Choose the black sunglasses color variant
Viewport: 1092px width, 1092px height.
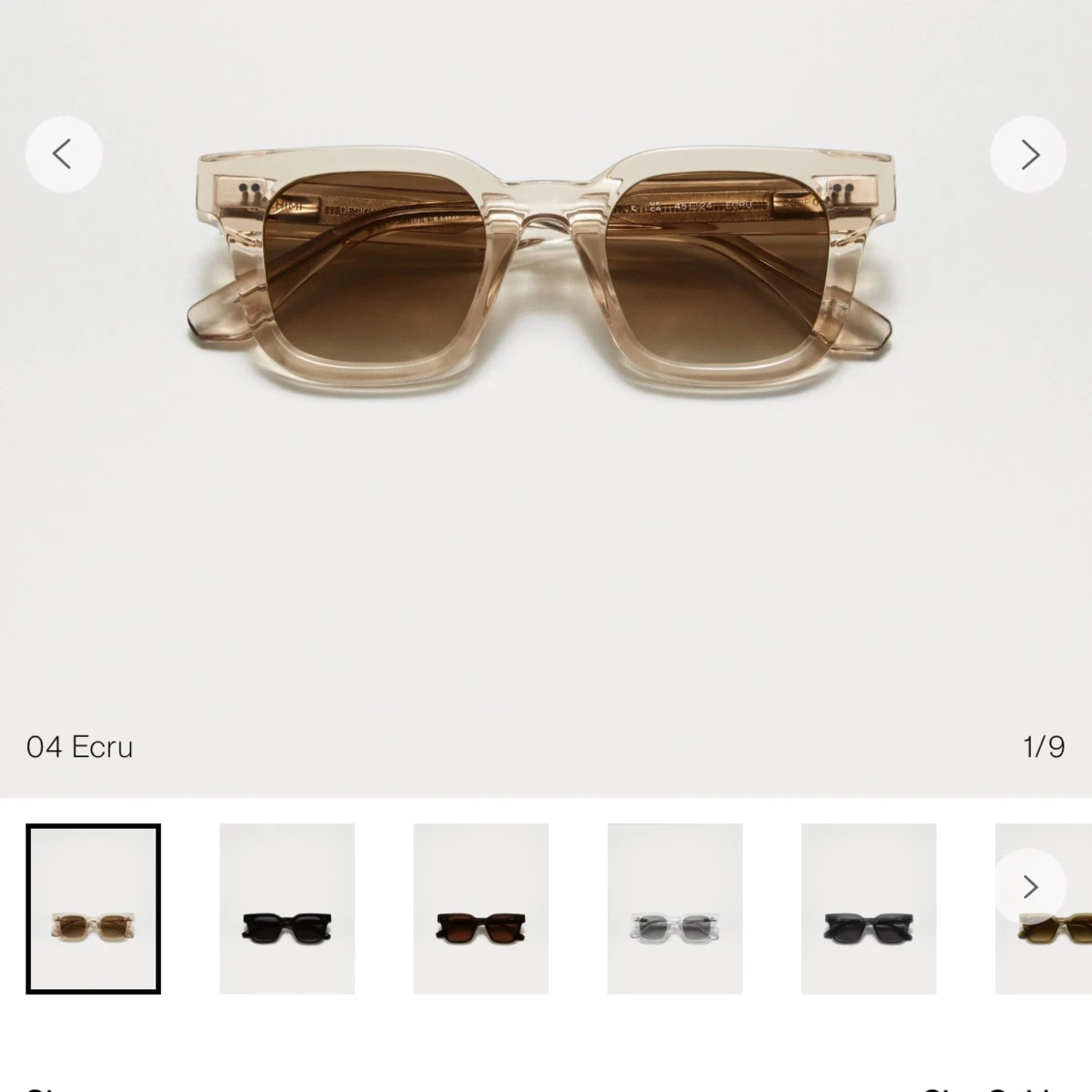click(x=287, y=909)
